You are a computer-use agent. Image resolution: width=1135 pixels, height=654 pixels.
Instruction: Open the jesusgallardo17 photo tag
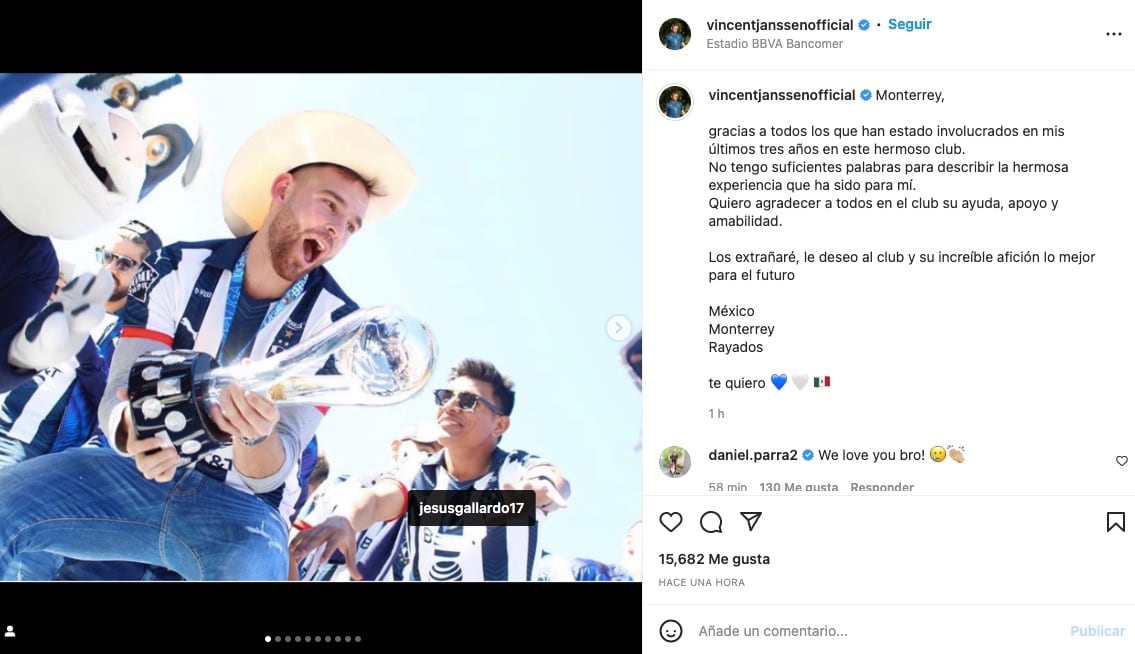pos(472,508)
